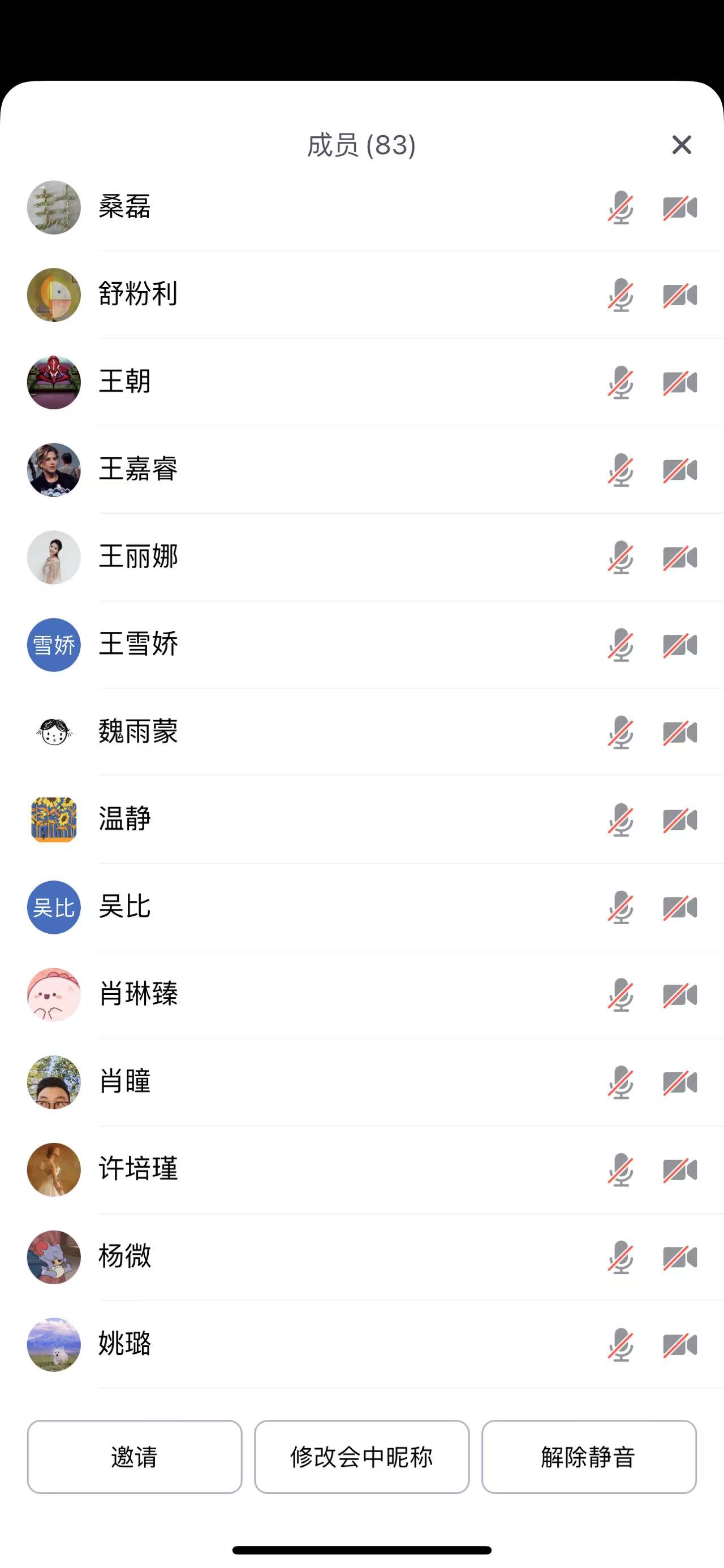This screenshot has height=1568, width=724.
Task: Close the members list panel
Action: click(682, 145)
